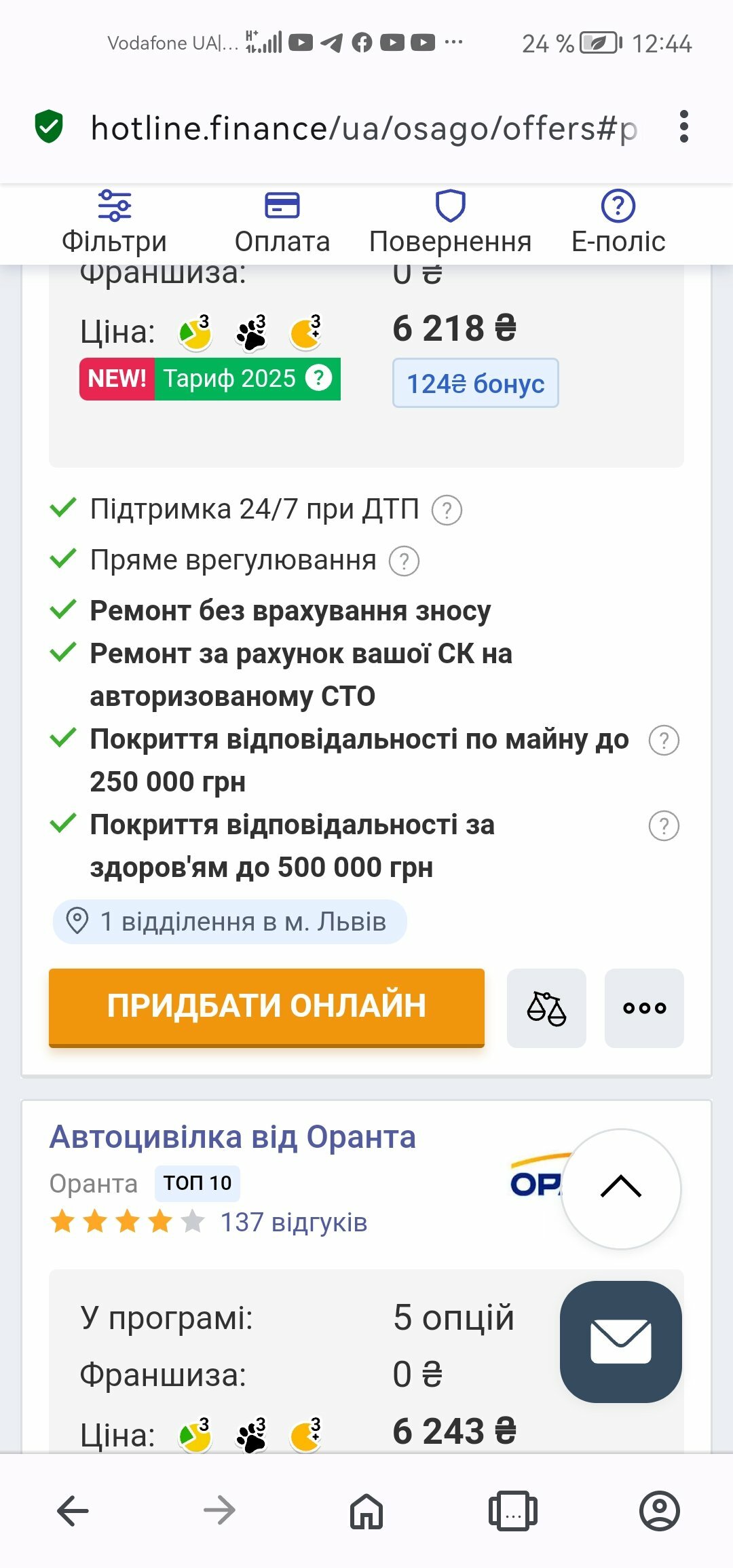Tap ПРИДБАТИ ОНЛАЙН to buy policy
The height and width of the screenshot is (1568, 733).
[x=266, y=1007]
